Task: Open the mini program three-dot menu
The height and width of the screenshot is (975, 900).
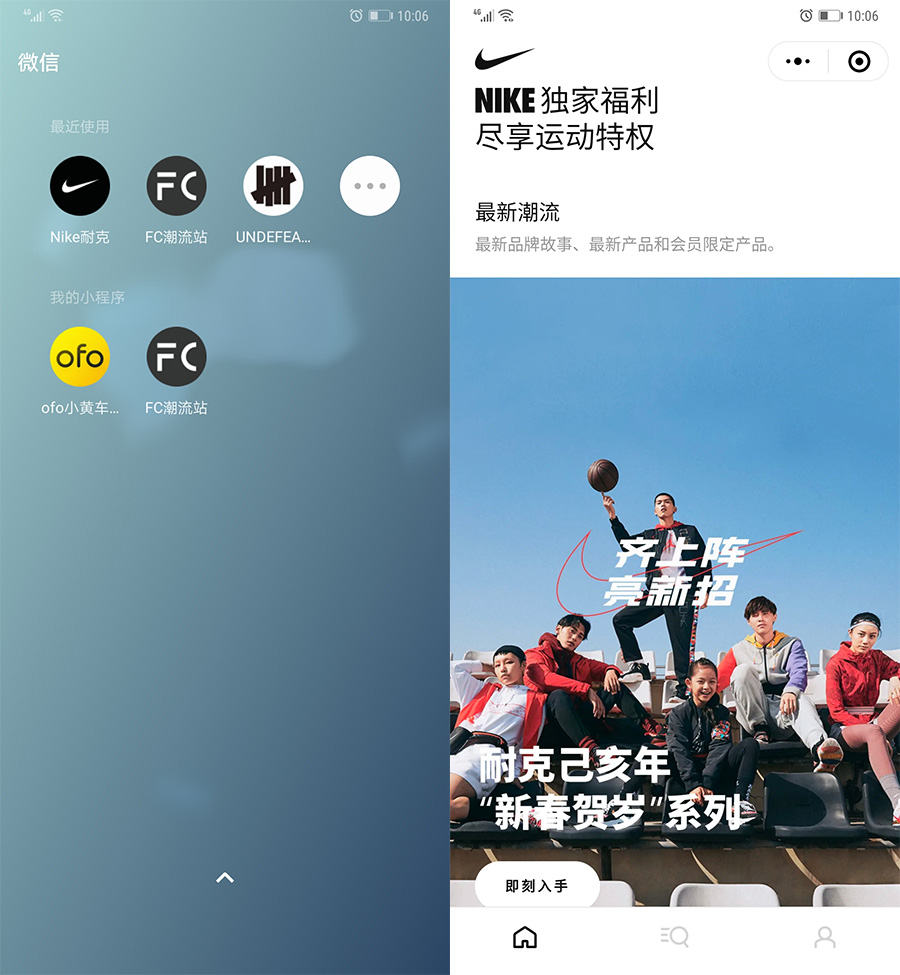Action: pyautogui.click(x=798, y=62)
